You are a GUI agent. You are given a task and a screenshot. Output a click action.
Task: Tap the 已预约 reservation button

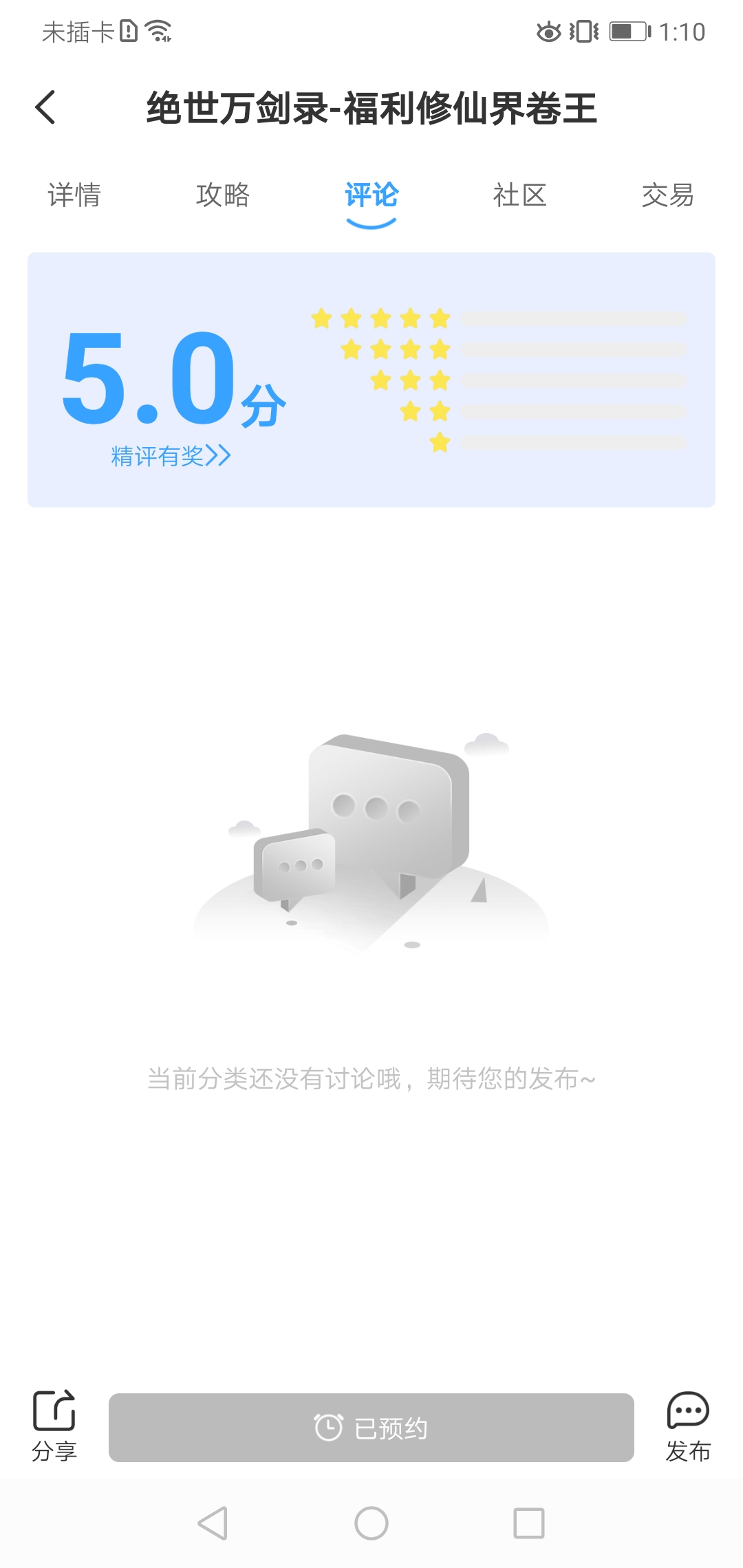(x=371, y=1428)
